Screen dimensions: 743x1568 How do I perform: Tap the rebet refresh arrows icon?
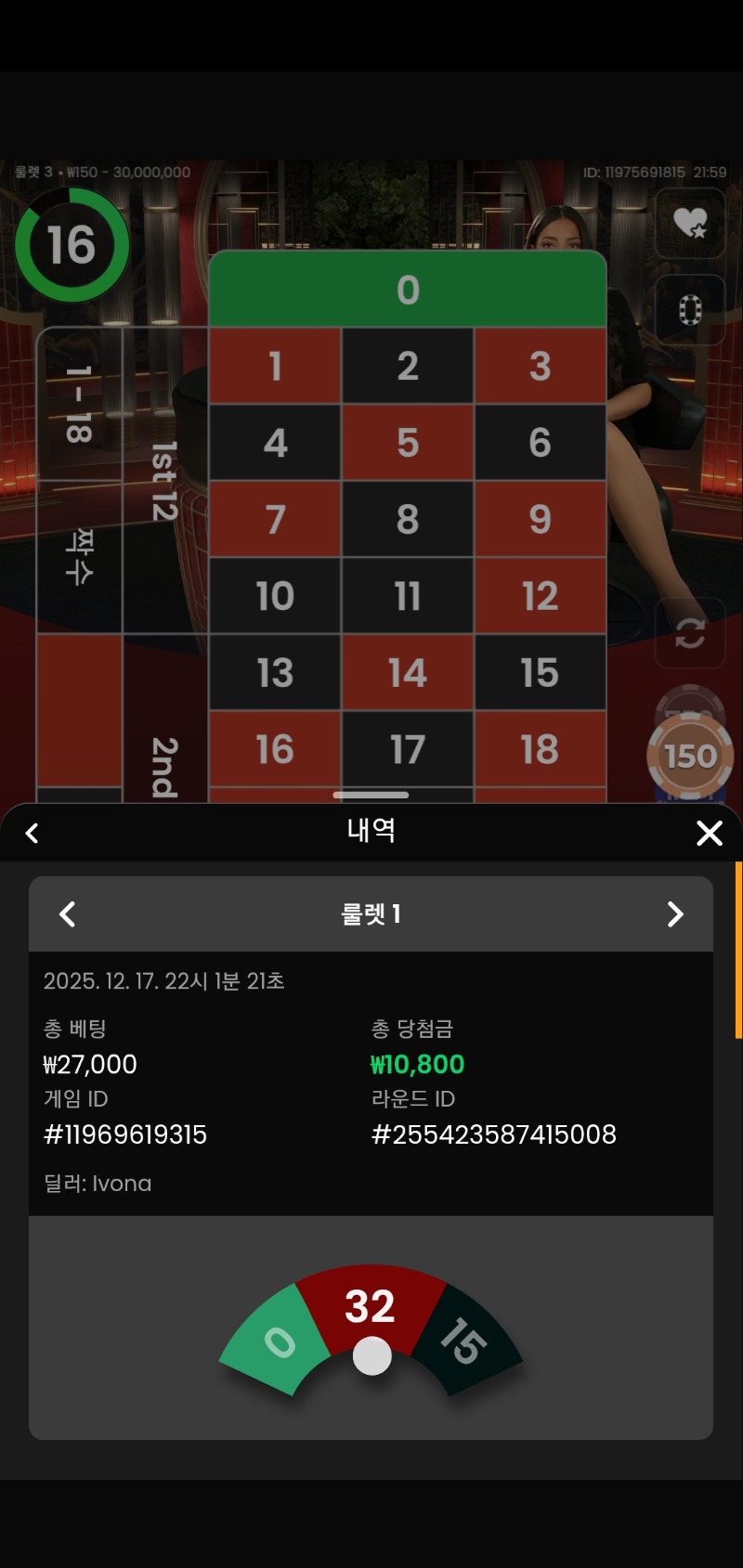click(690, 634)
